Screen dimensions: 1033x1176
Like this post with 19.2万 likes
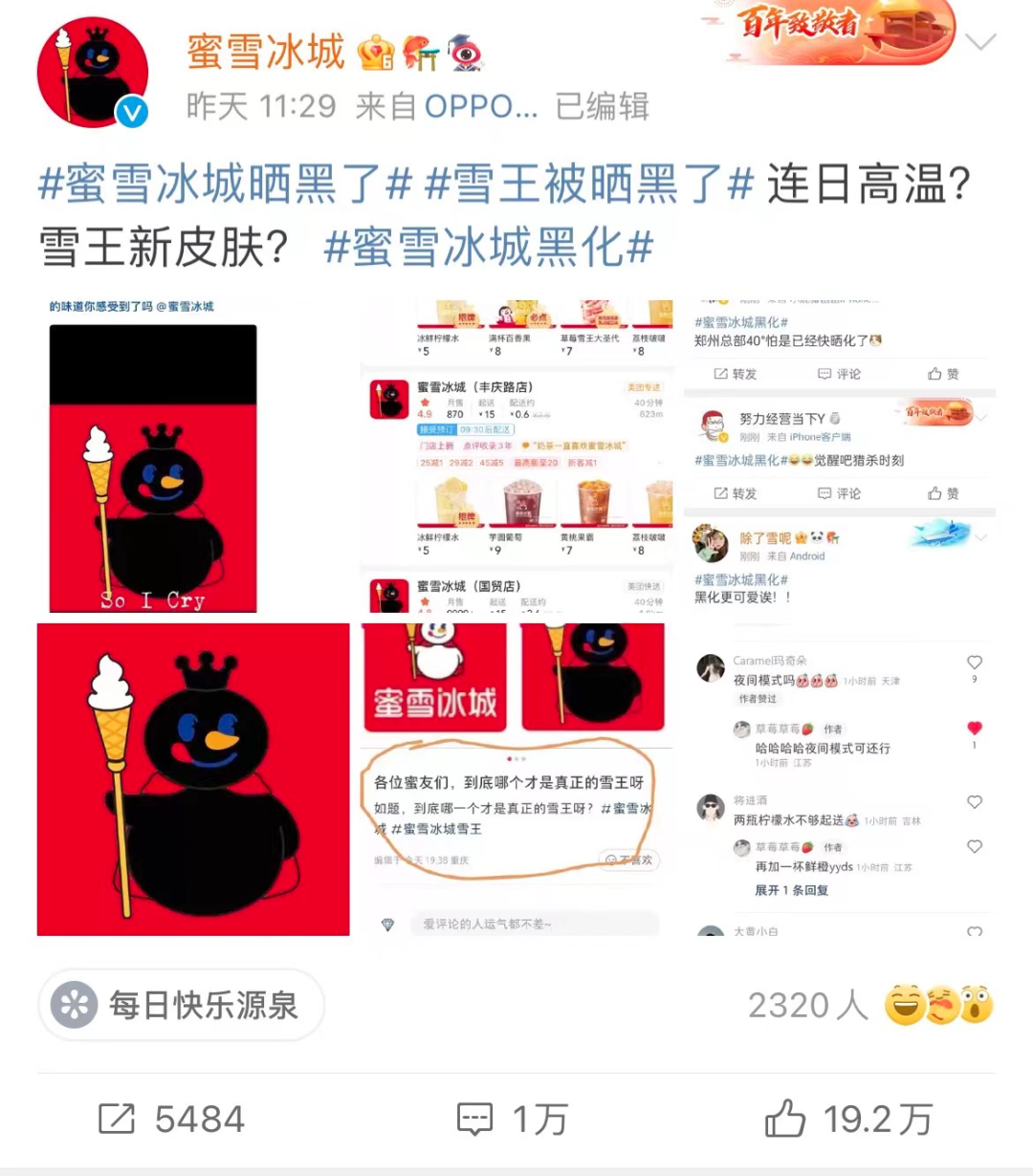click(x=848, y=1119)
